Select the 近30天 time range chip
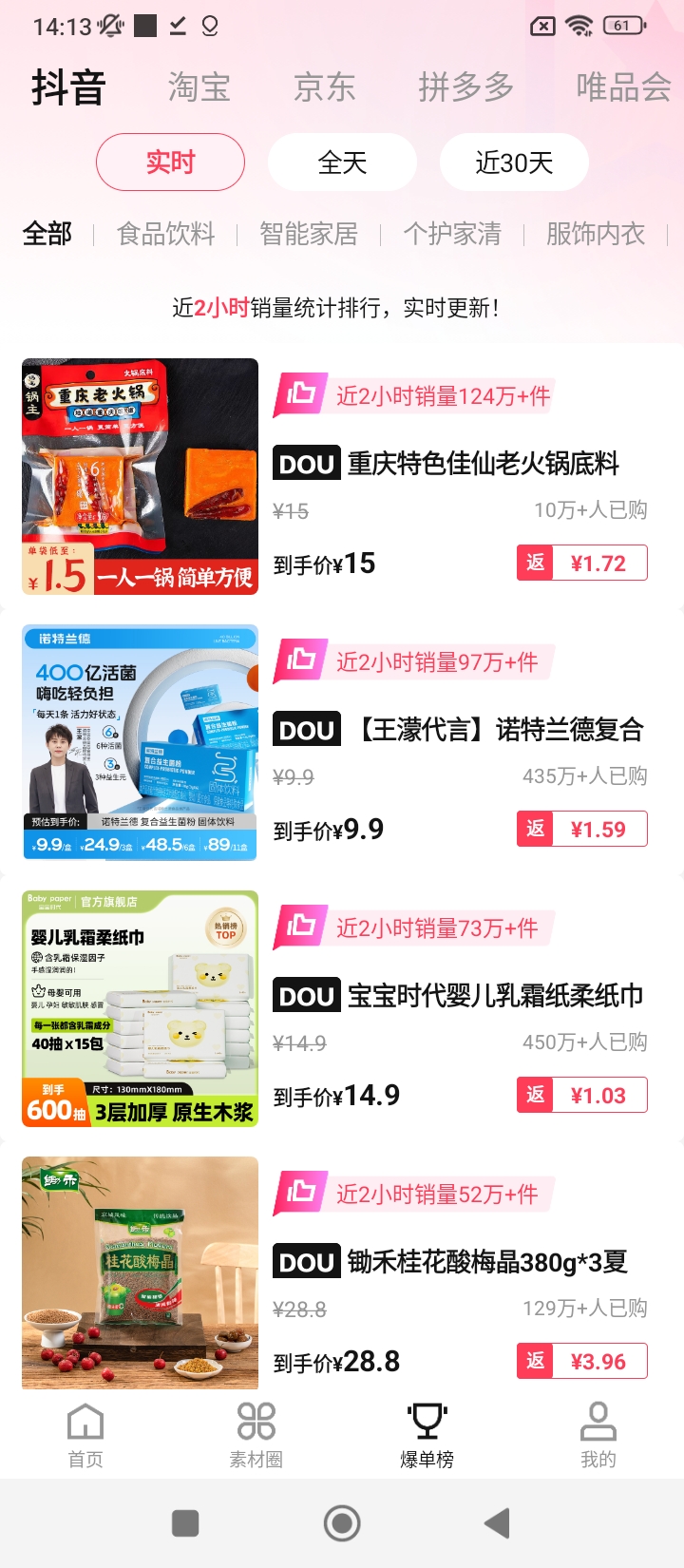Viewport: 684px width, 1568px height. (x=514, y=163)
